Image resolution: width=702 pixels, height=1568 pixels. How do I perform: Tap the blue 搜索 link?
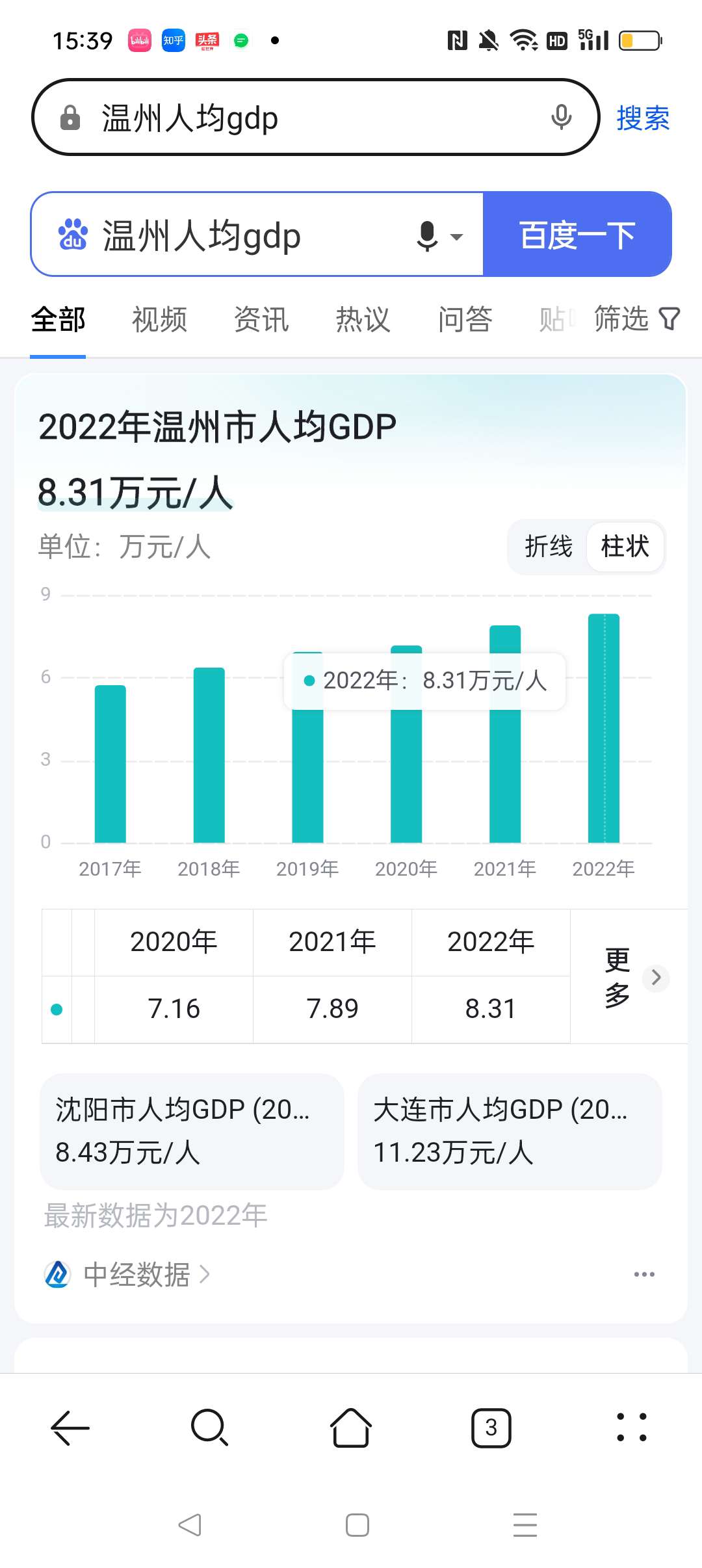click(643, 118)
